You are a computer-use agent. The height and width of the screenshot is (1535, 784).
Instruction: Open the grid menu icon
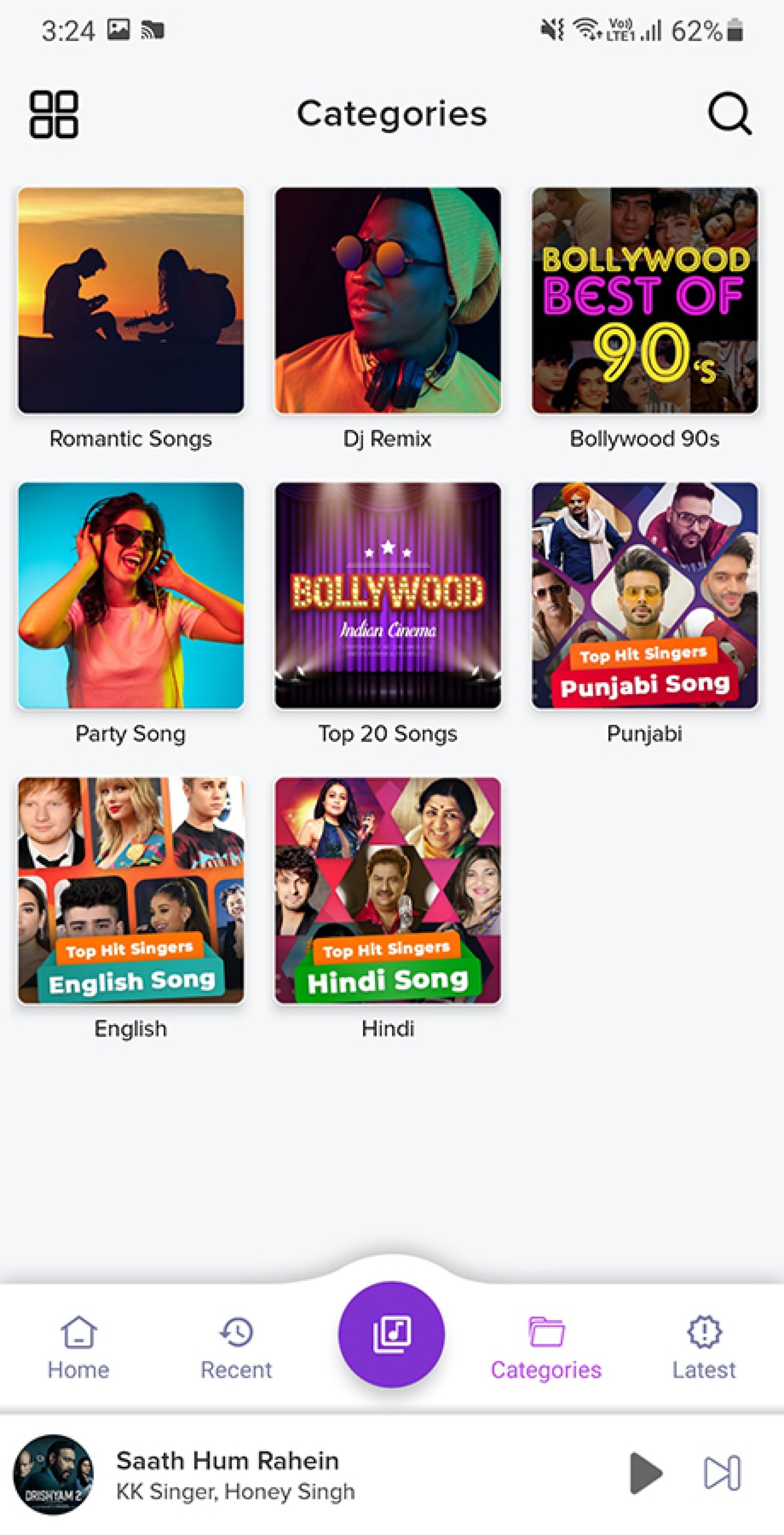[x=53, y=114]
